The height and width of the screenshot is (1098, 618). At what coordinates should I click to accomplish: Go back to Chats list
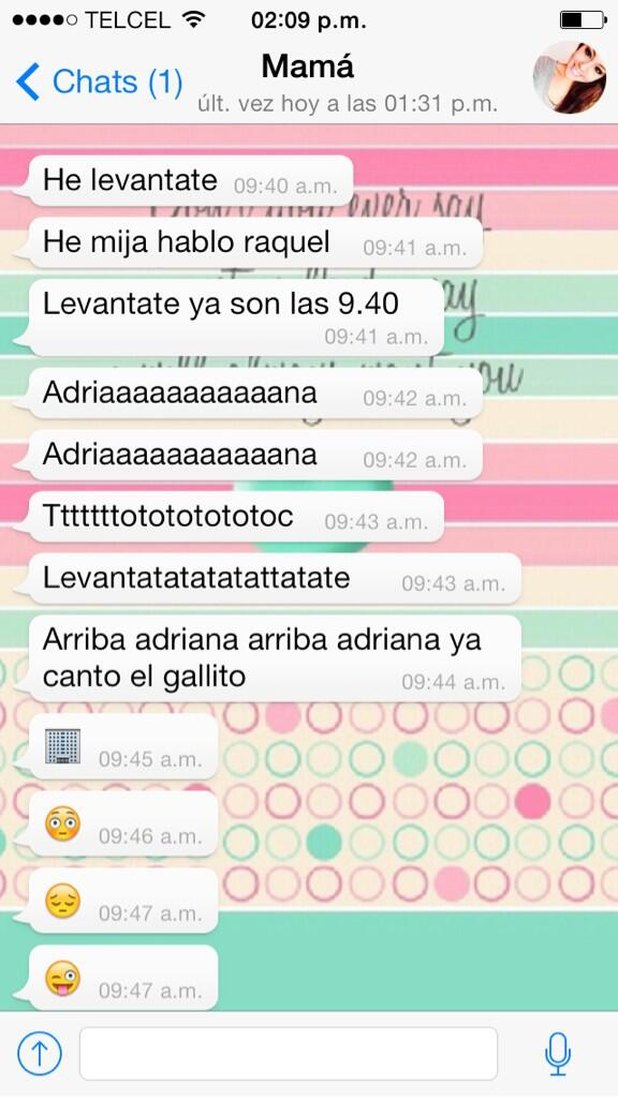99,82
